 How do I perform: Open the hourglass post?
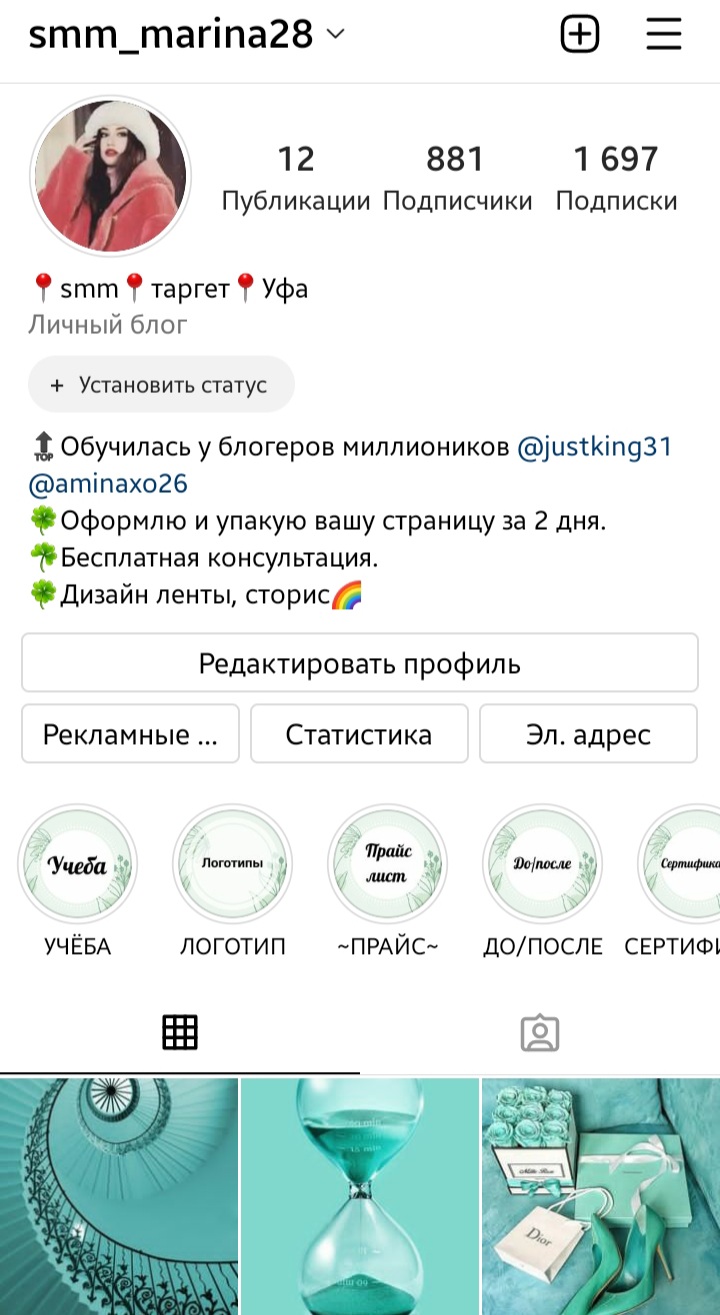tap(360, 1196)
